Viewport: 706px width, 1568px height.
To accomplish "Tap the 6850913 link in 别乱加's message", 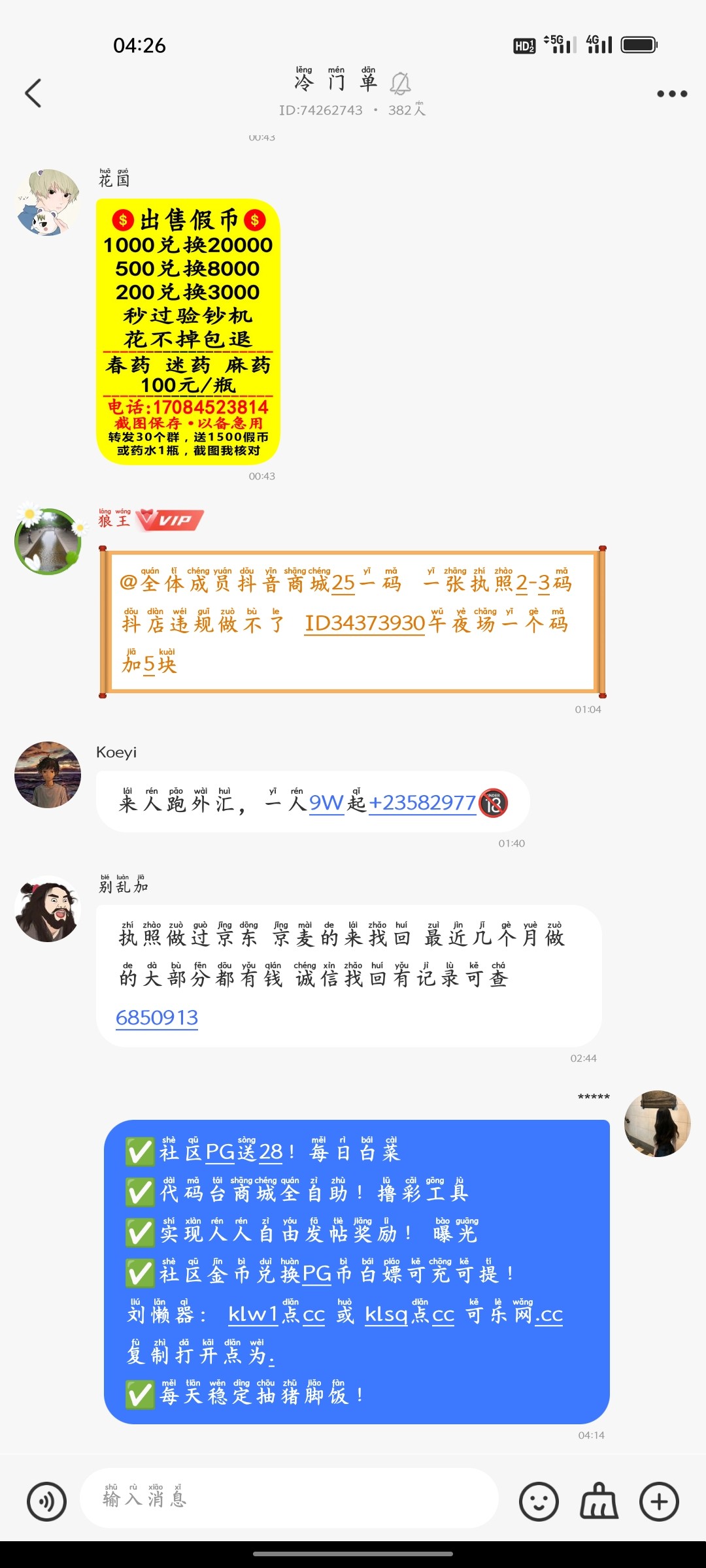I will (x=157, y=1017).
